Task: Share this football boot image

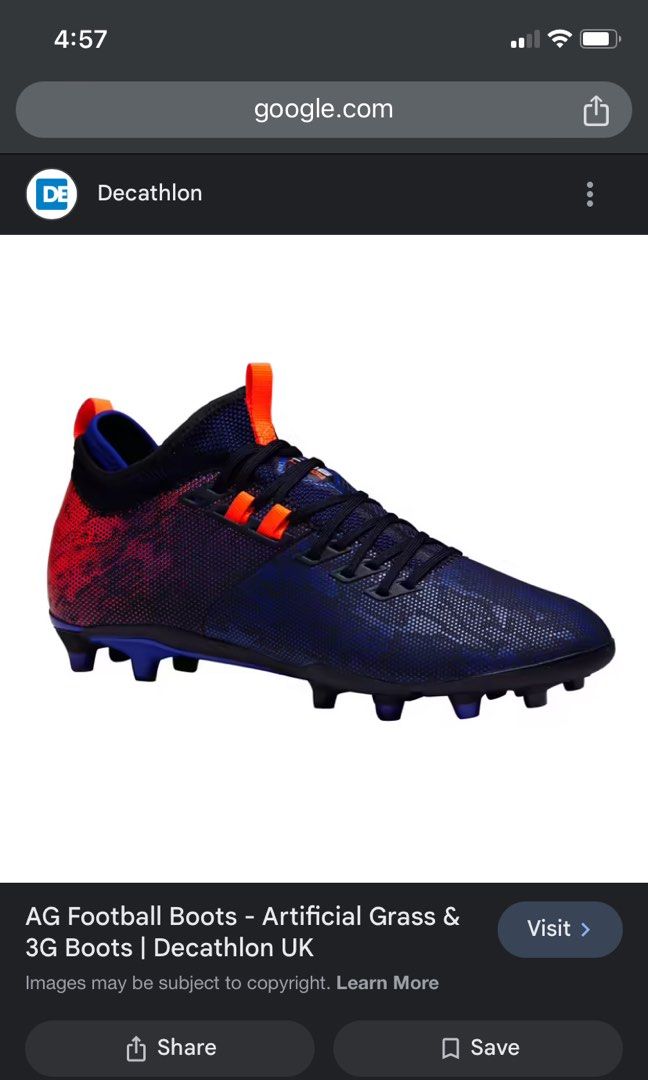Action: [170, 1047]
